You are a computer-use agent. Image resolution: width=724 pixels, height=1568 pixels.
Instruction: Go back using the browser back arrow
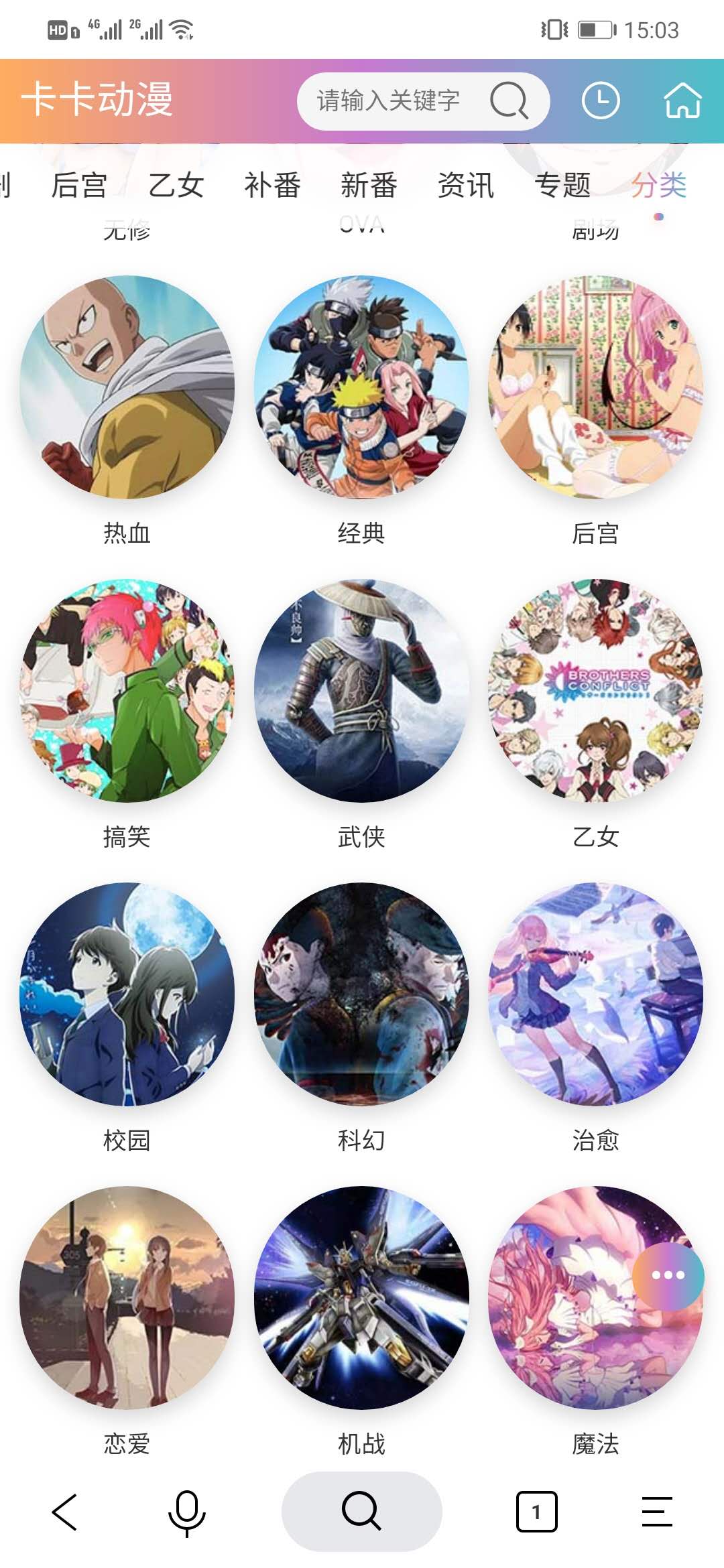(x=65, y=1512)
